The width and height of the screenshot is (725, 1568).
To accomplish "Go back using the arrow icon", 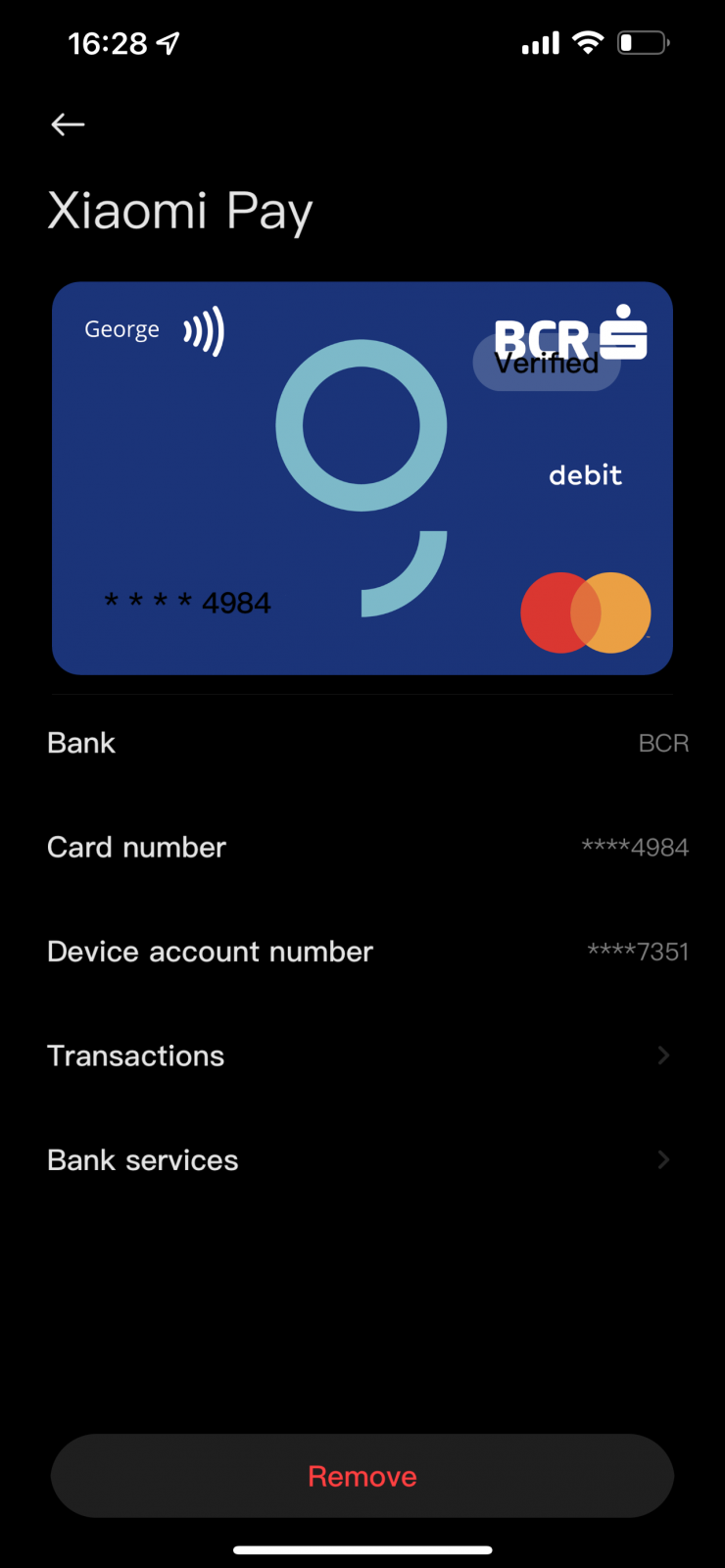I will (x=68, y=124).
